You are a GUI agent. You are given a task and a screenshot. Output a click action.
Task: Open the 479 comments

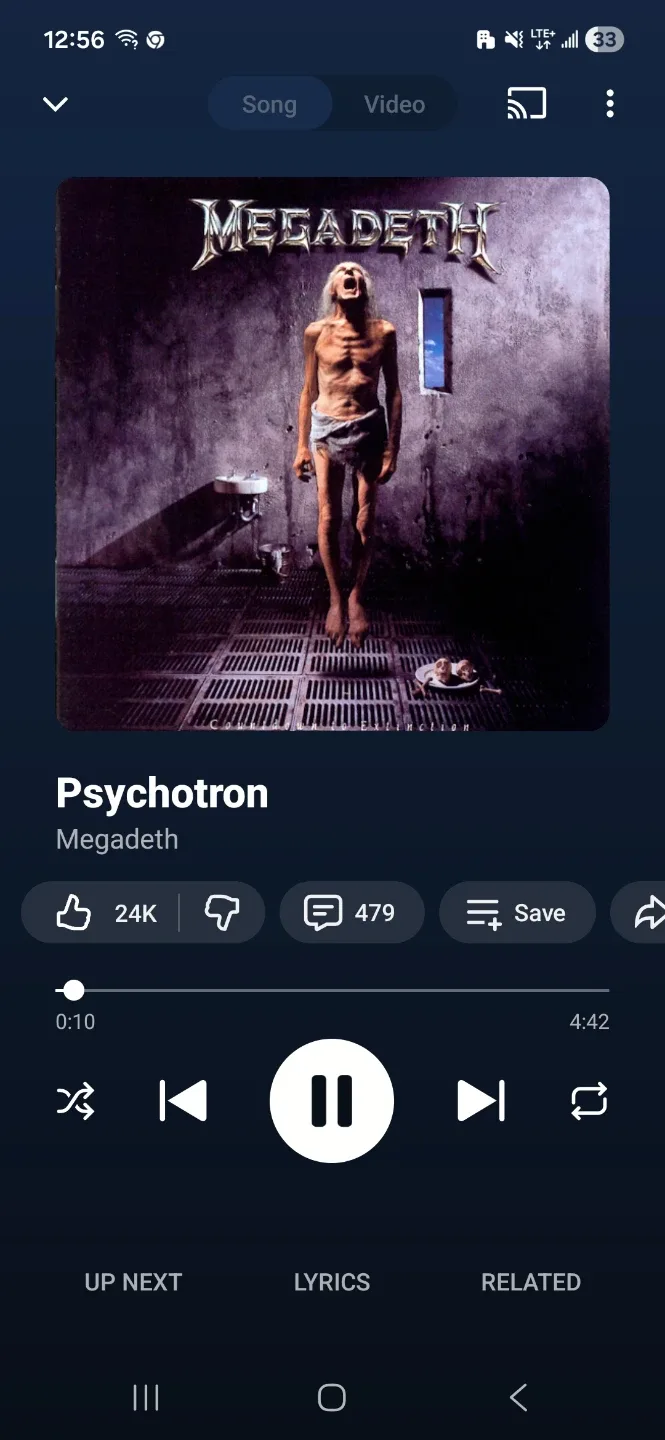coord(351,912)
